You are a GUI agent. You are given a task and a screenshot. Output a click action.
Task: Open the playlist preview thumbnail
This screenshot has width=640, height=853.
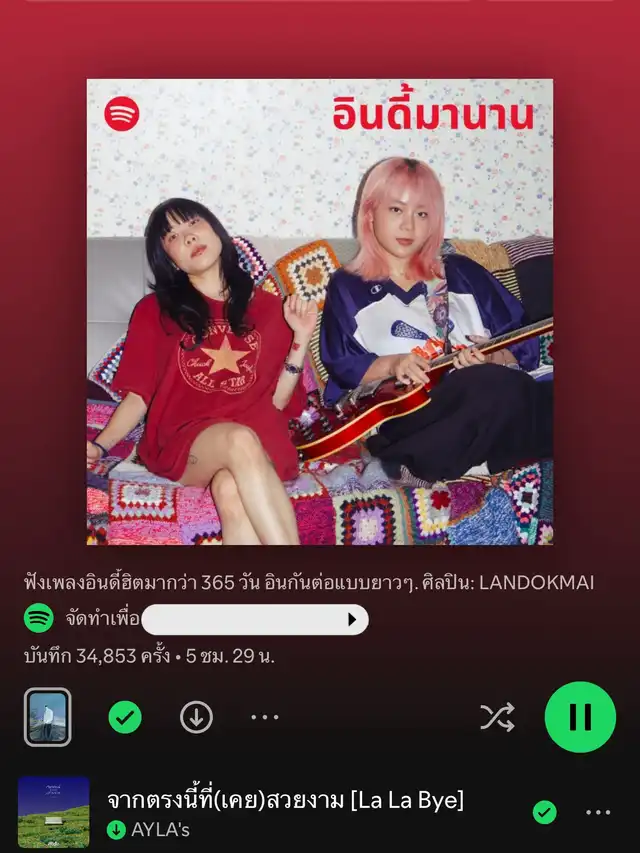point(47,717)
